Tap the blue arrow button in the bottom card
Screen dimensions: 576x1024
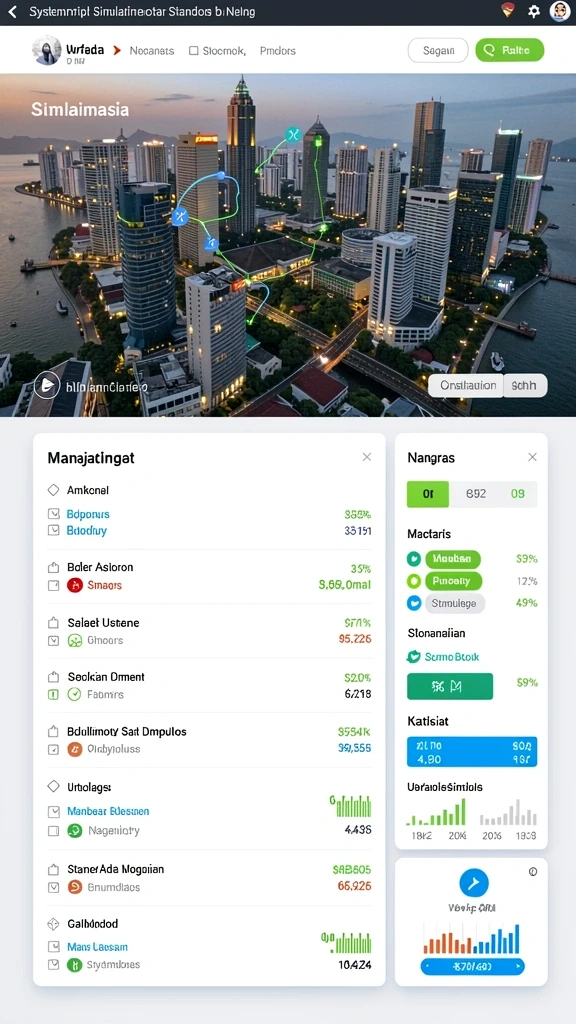tap(474, 883)
